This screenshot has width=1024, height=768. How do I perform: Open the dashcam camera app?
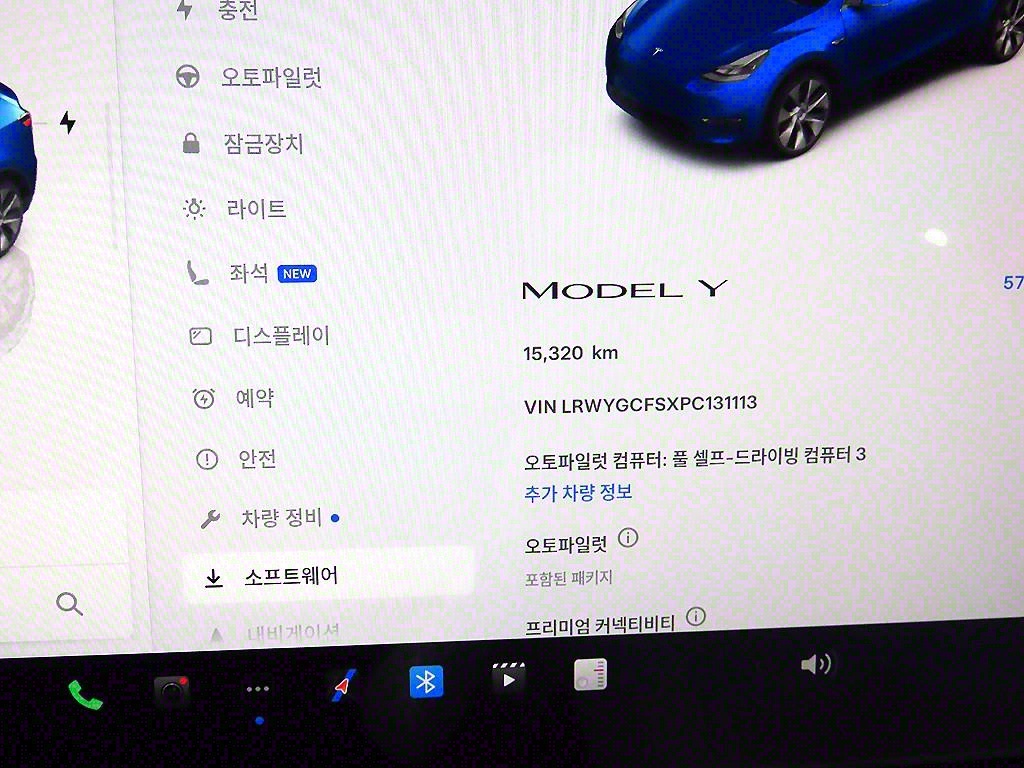(x=172, y=691)
